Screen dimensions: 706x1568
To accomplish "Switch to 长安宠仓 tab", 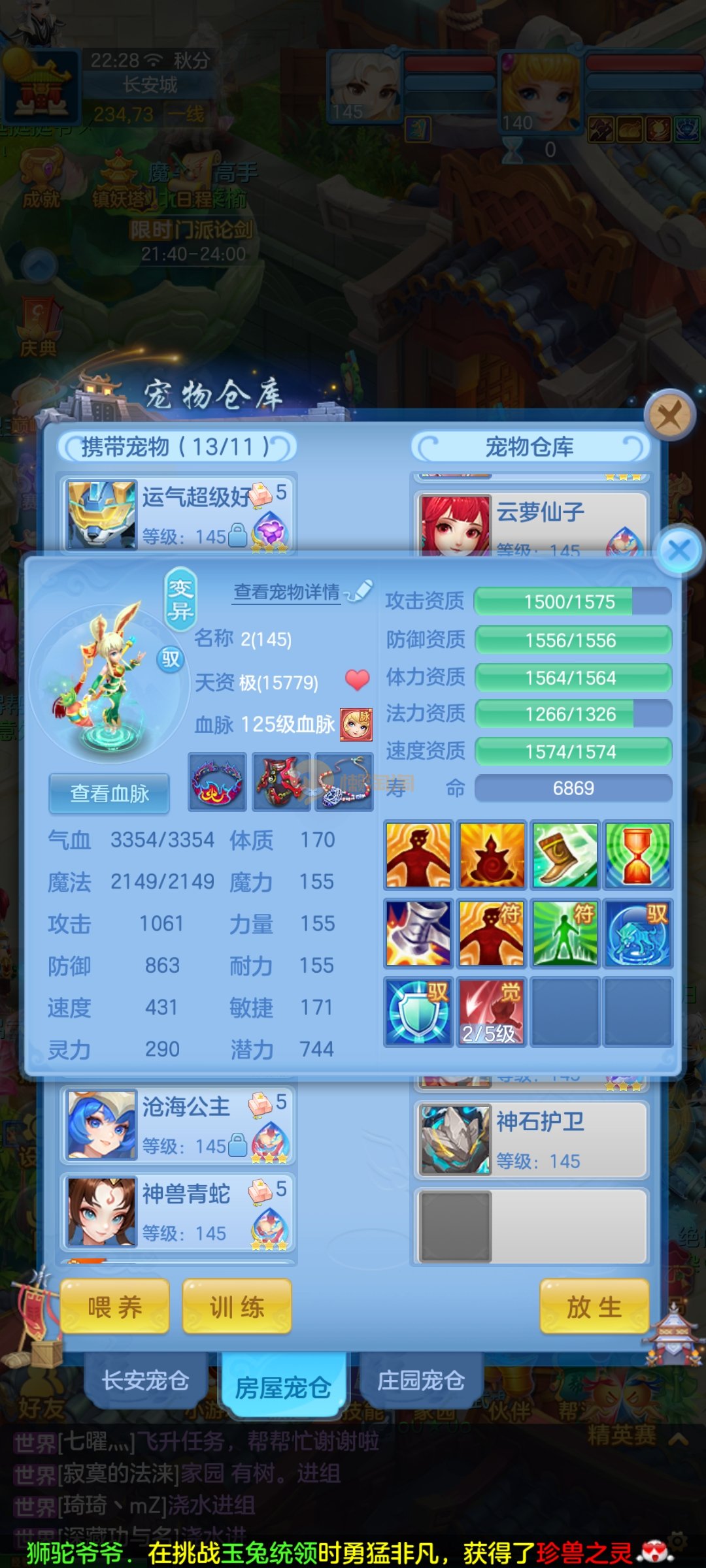I will click(x=145, y=1380).
